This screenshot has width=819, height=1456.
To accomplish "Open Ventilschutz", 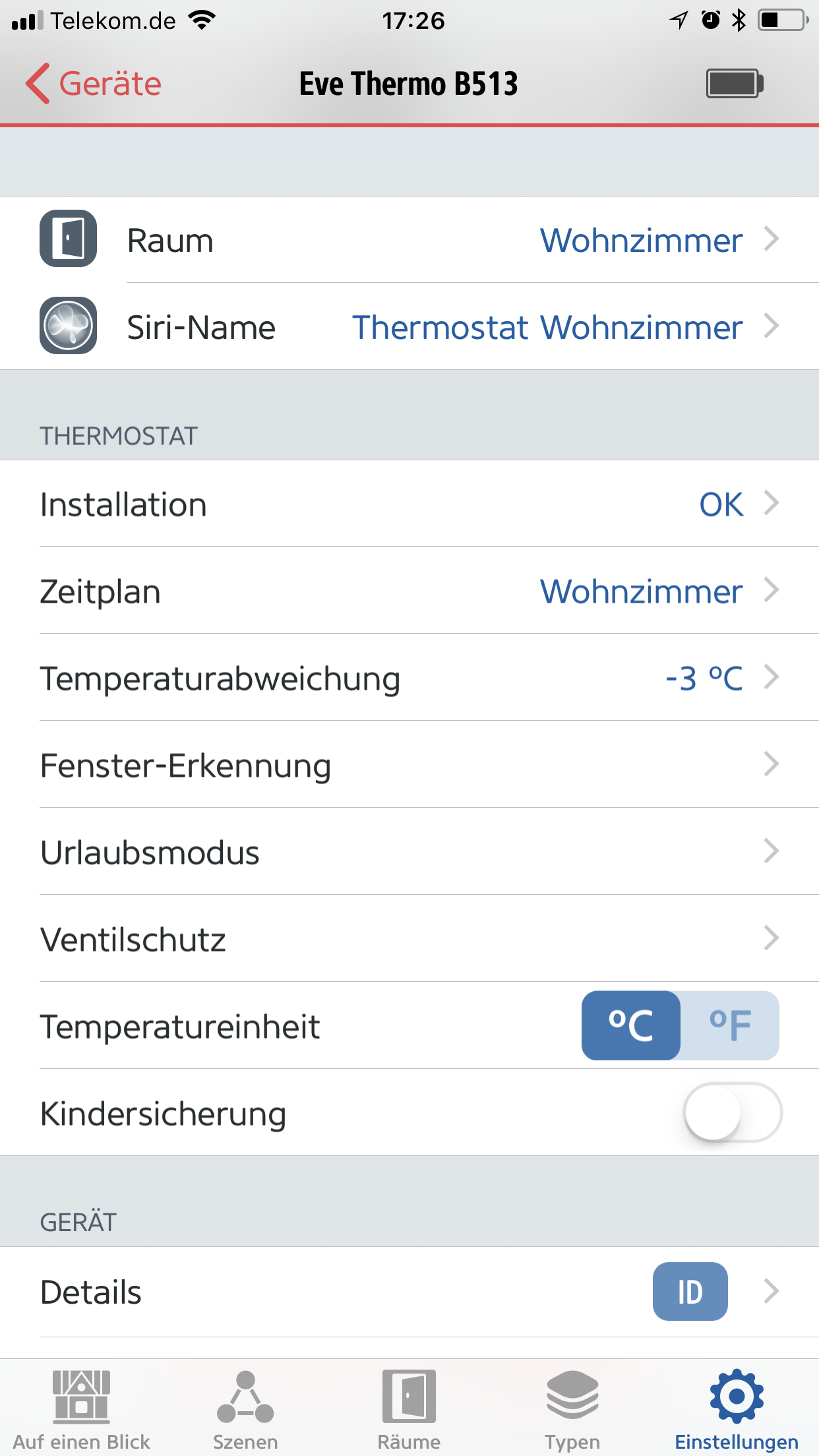I will (x=409, y=939).
